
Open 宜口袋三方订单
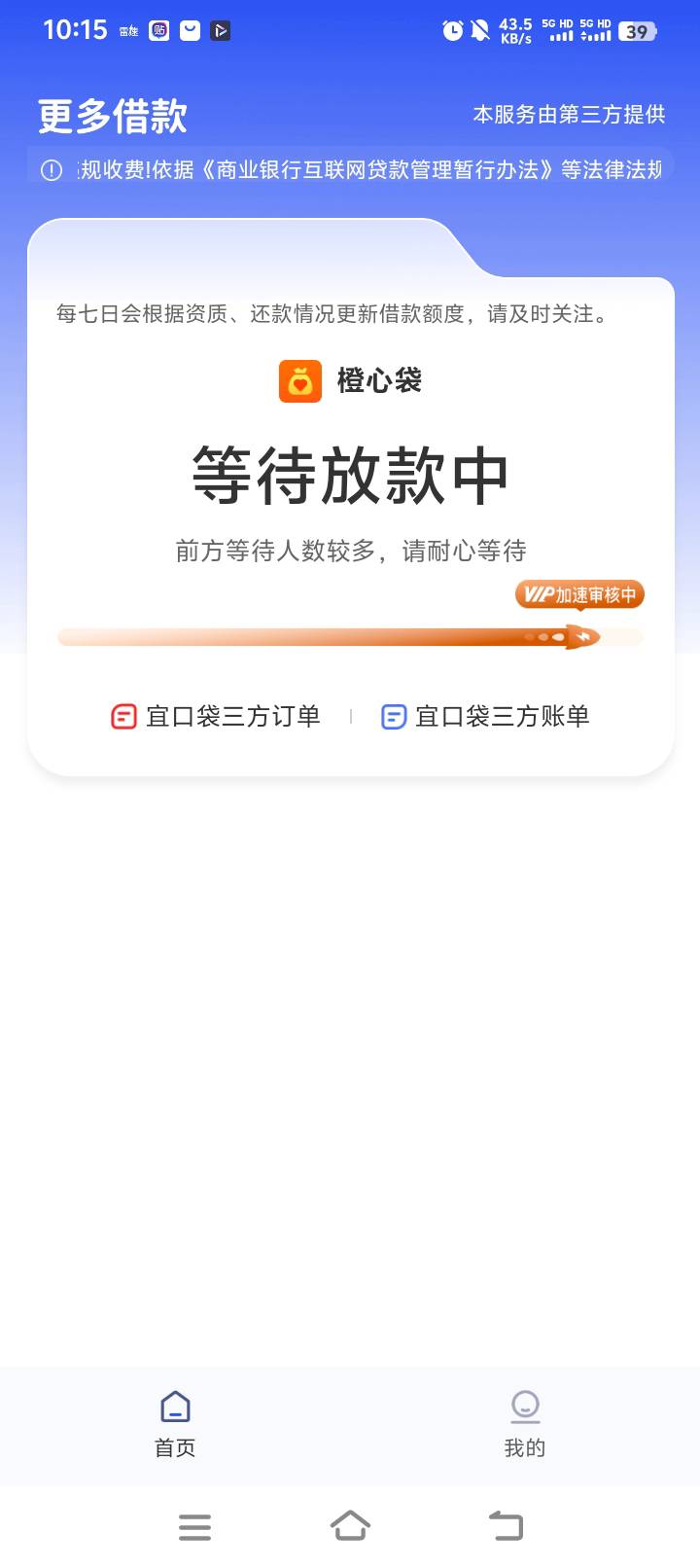216,717
